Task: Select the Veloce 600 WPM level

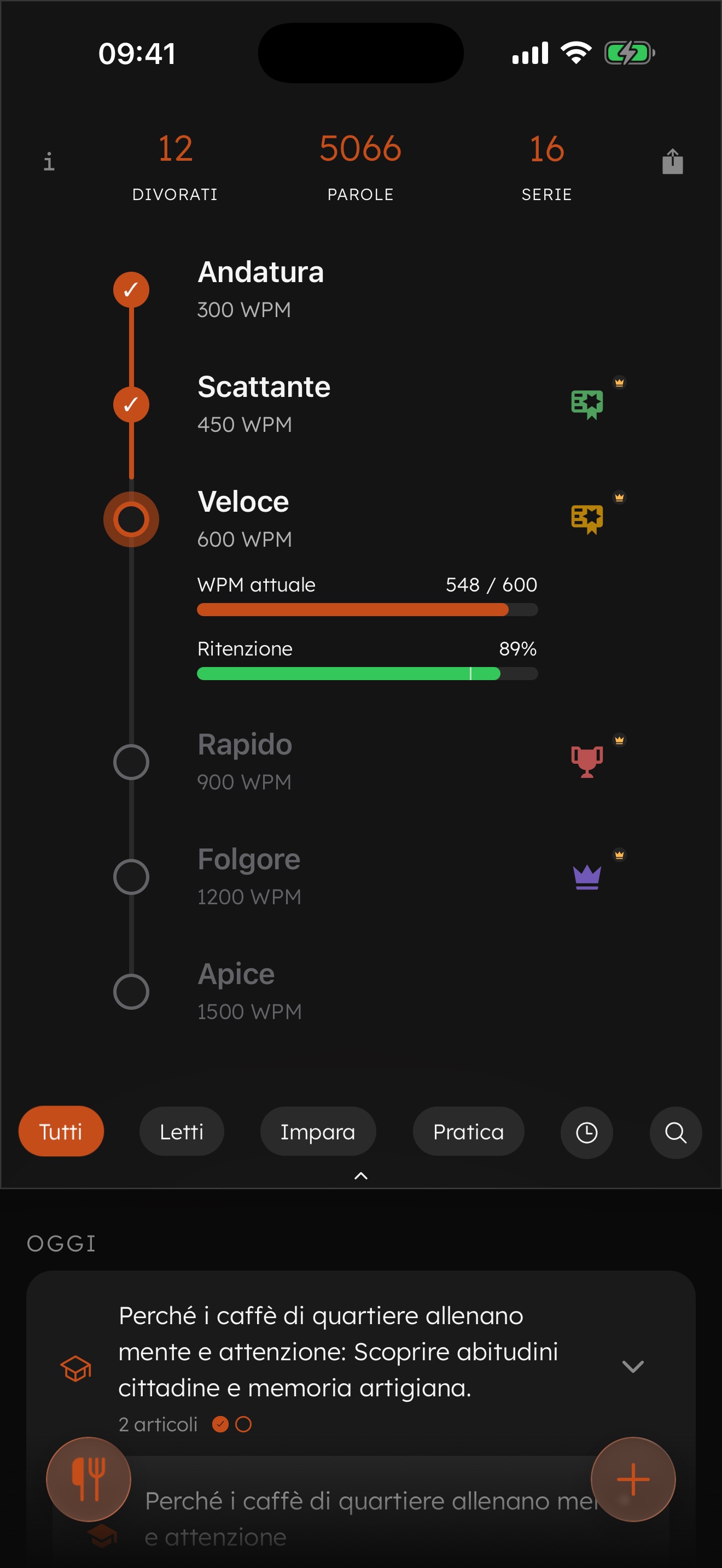Action: pyautogui.click(x=243, y=518)
